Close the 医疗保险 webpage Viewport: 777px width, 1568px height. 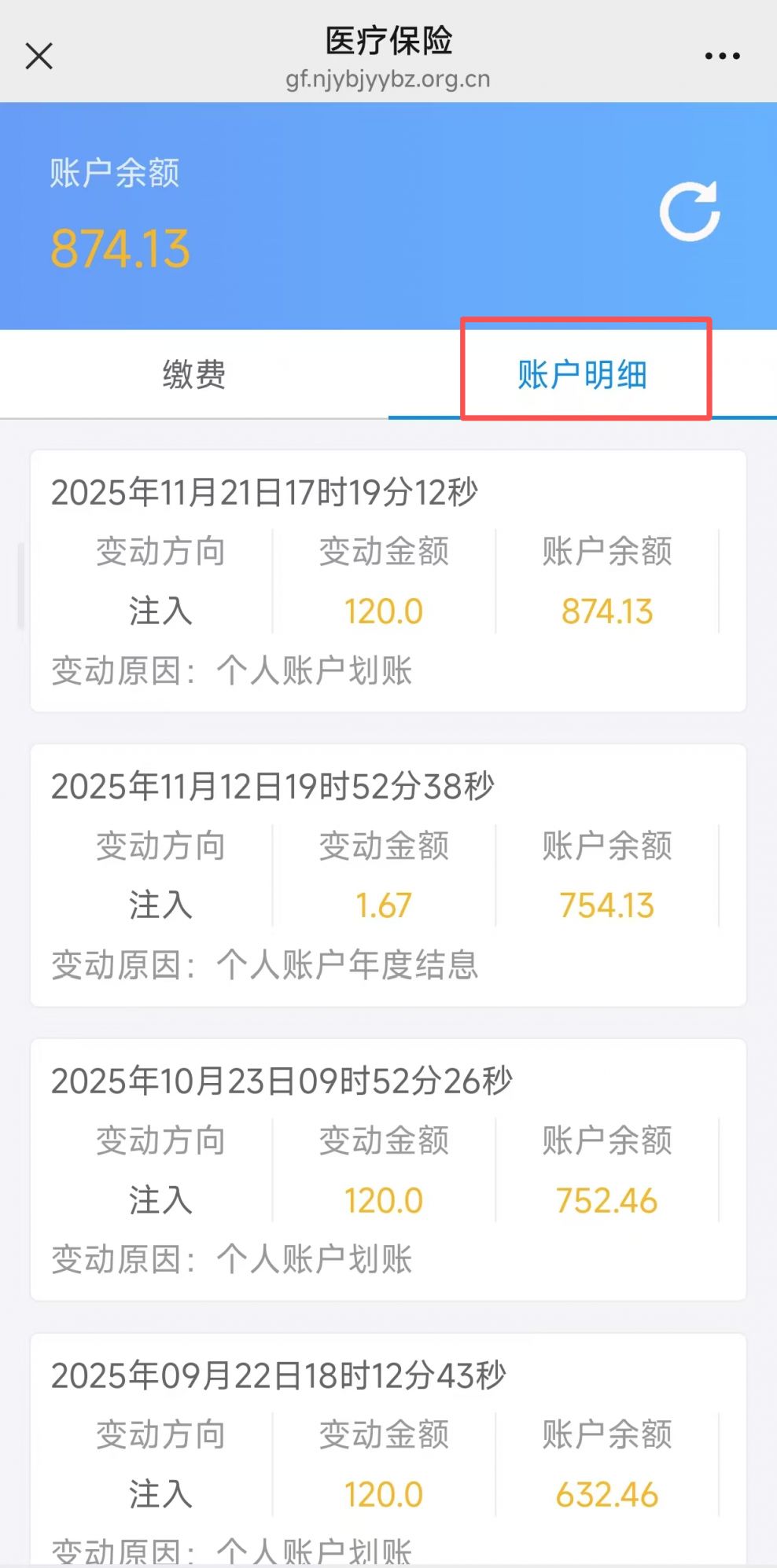tap(39, 57)
